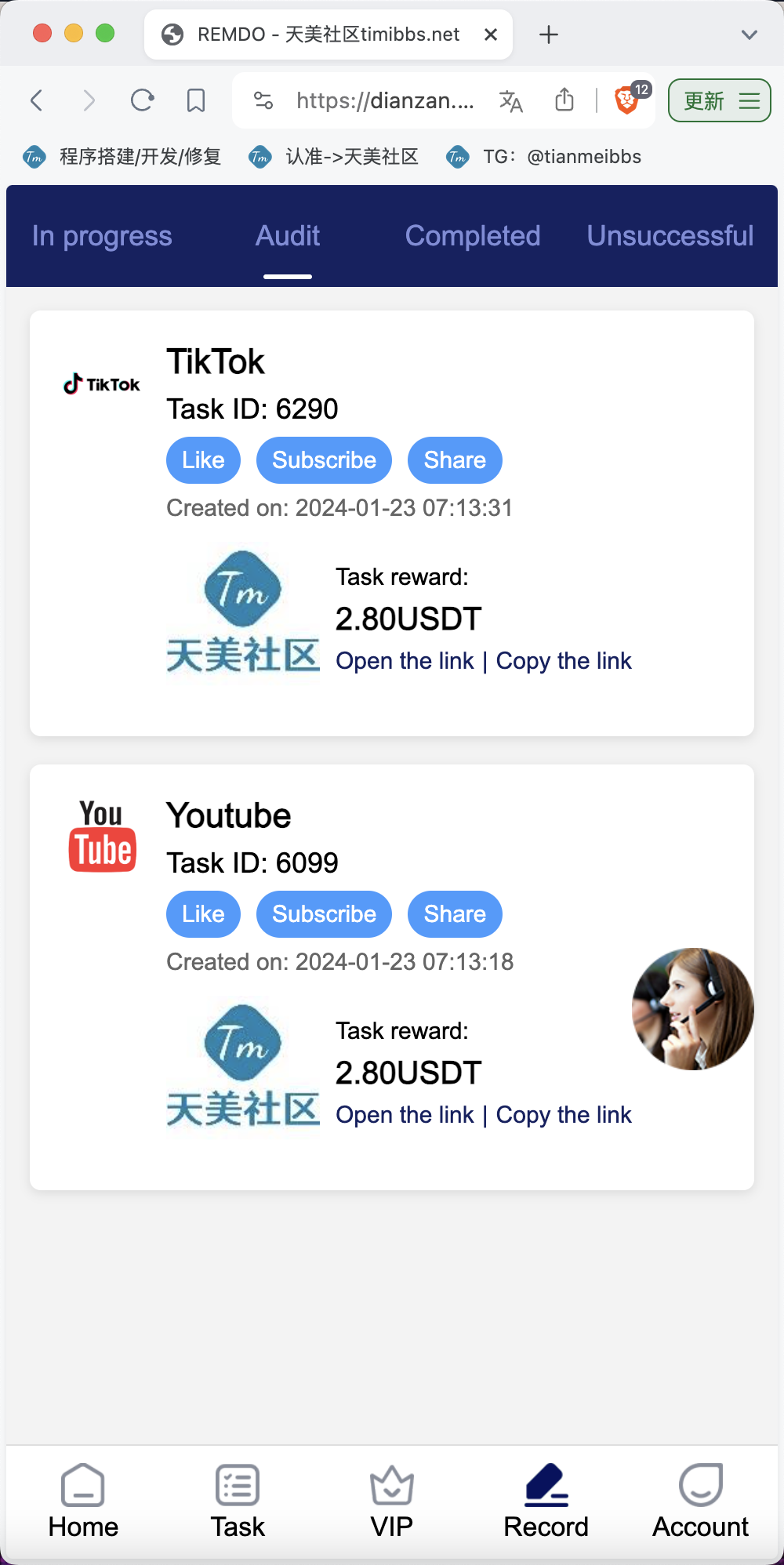
Task: Open the customer service avatar
Action: coord(693,1009)
